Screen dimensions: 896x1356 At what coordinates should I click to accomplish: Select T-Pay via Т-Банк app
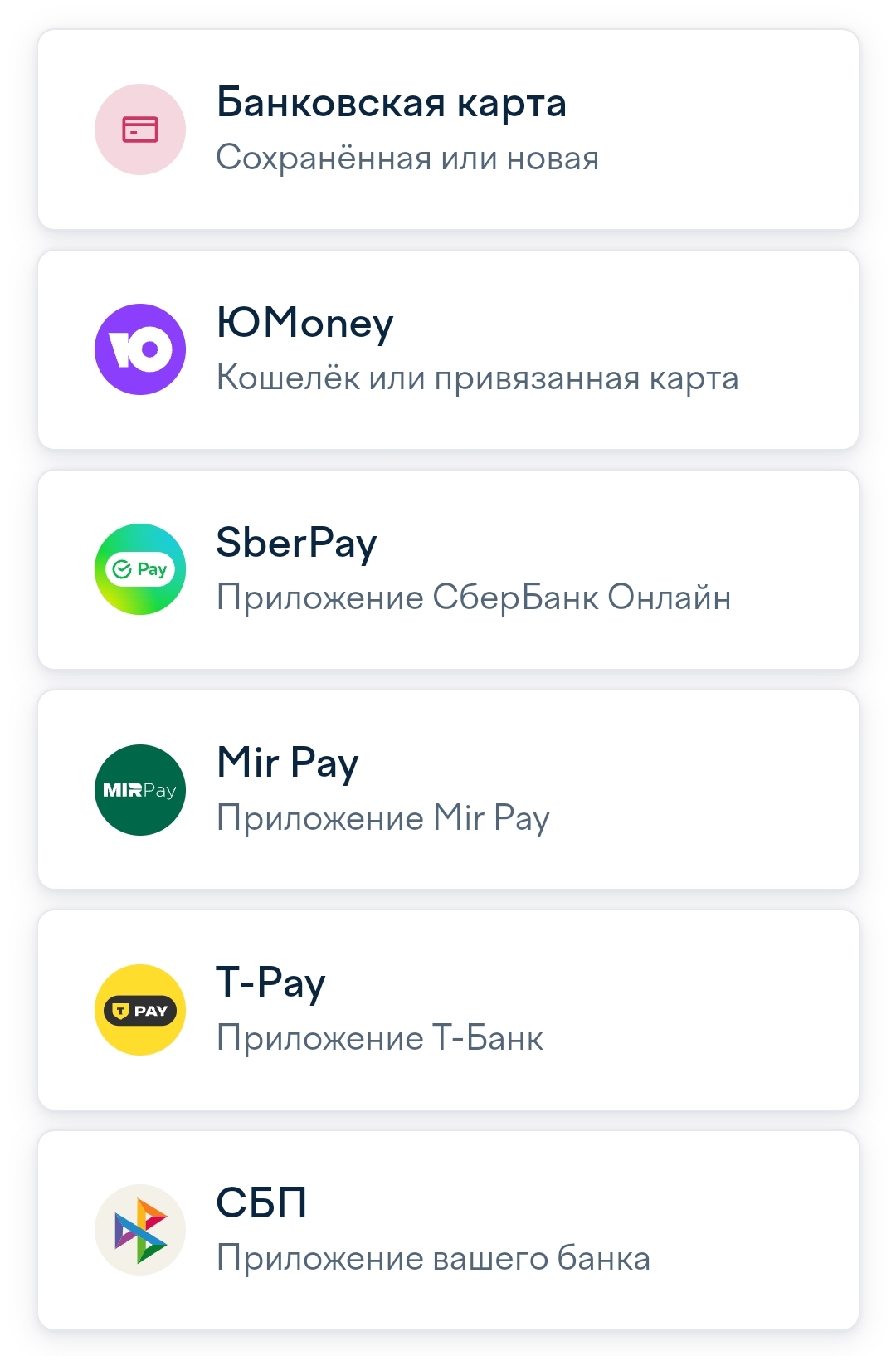click(x=448, y=1009)
